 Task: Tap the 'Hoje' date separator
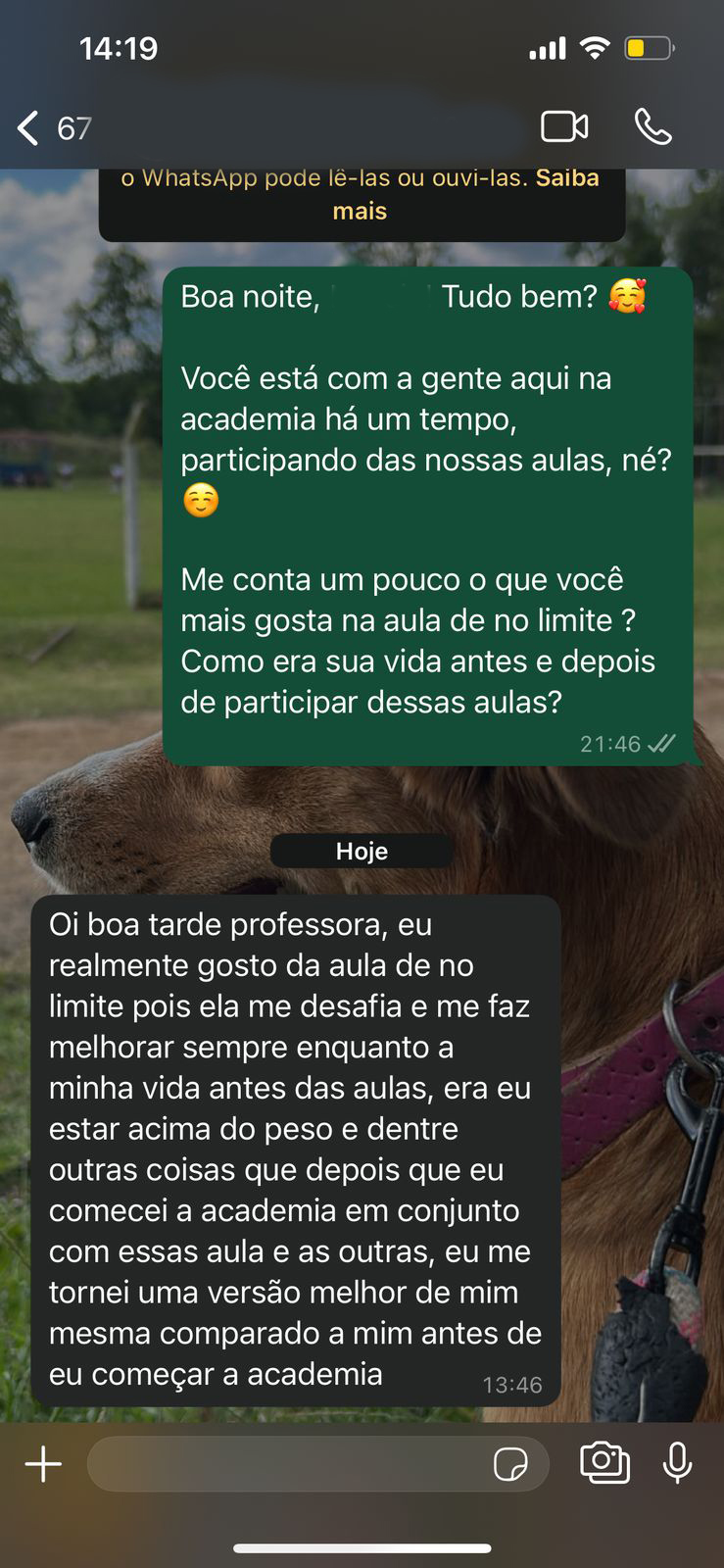(362, 851)
